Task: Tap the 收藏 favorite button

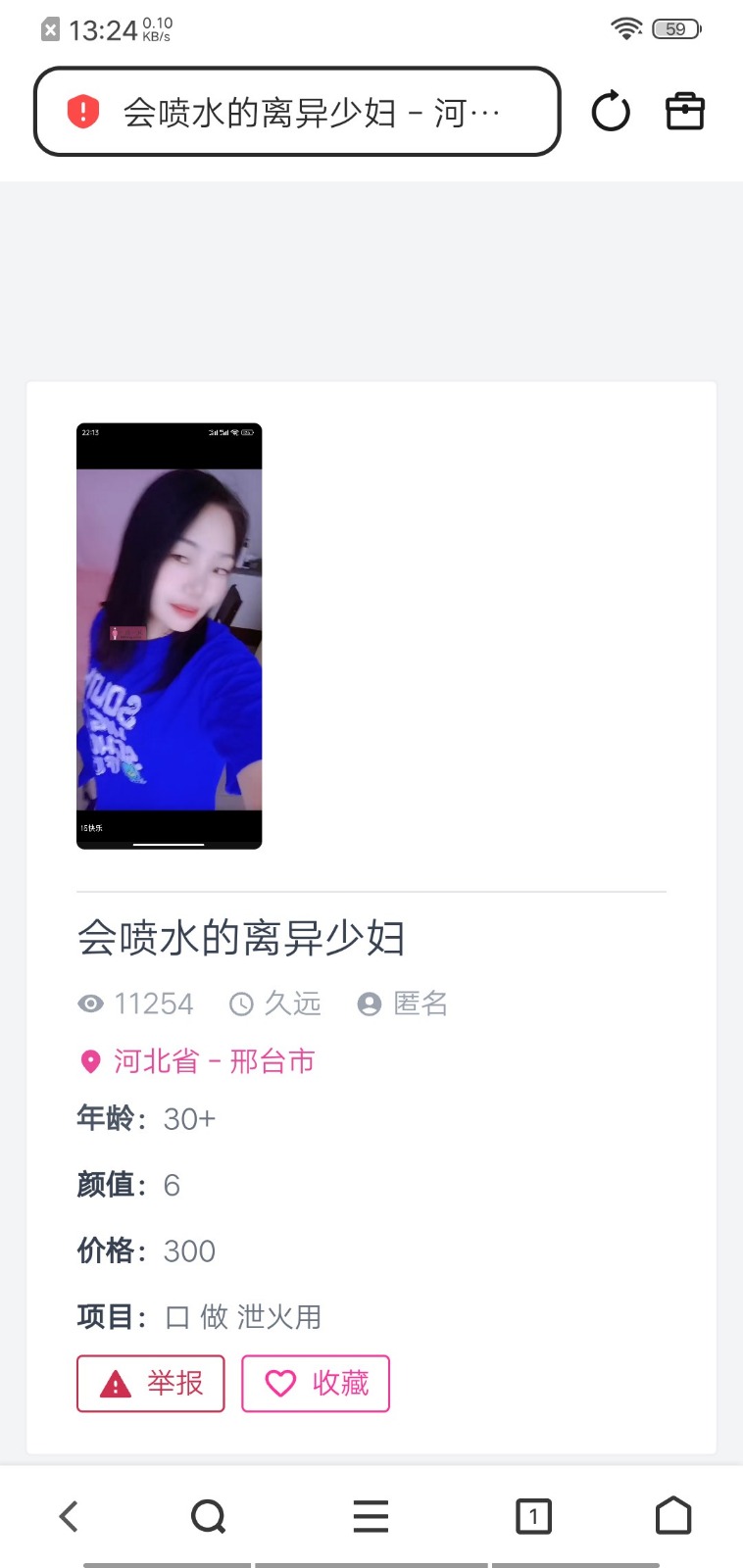Action: click(x=316, y=1383)
